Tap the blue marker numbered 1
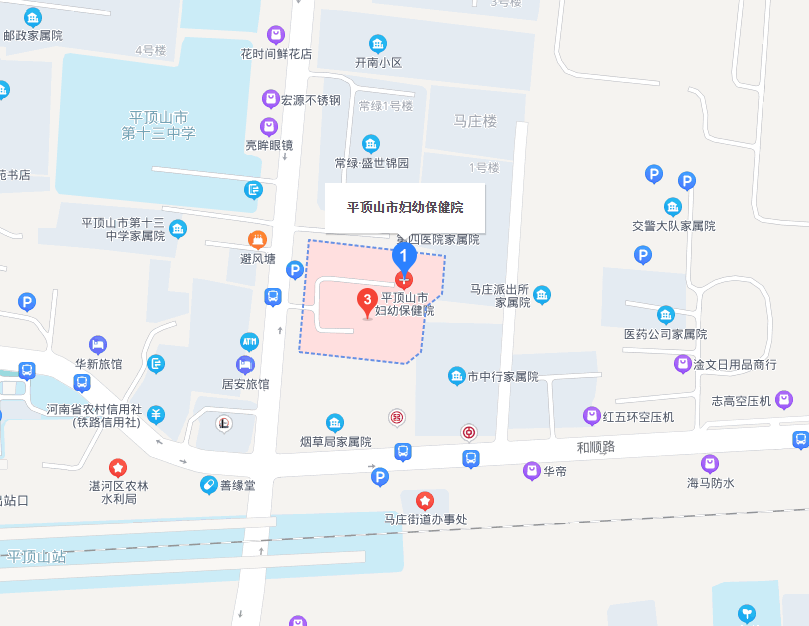Screen dimensions: 809x626 404,256
